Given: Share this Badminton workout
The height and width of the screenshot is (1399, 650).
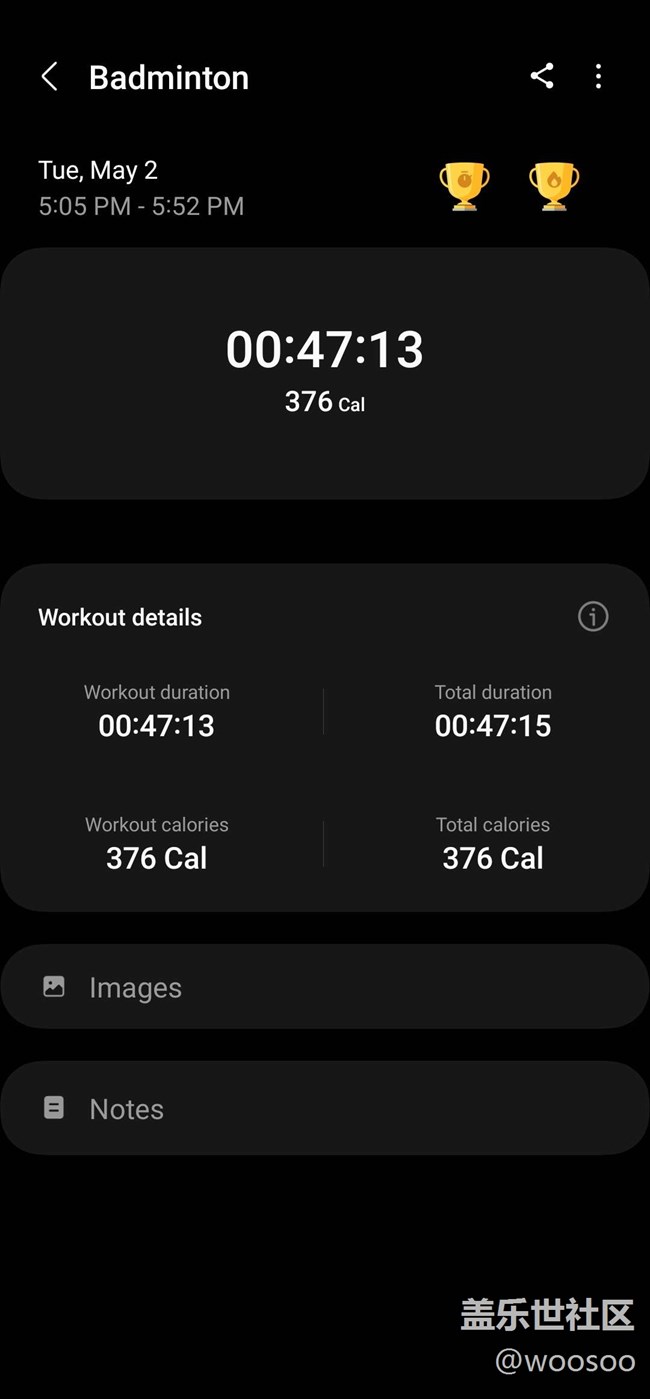Looking at the screenshot, I should pyautogui.click(x=542, y=76).
